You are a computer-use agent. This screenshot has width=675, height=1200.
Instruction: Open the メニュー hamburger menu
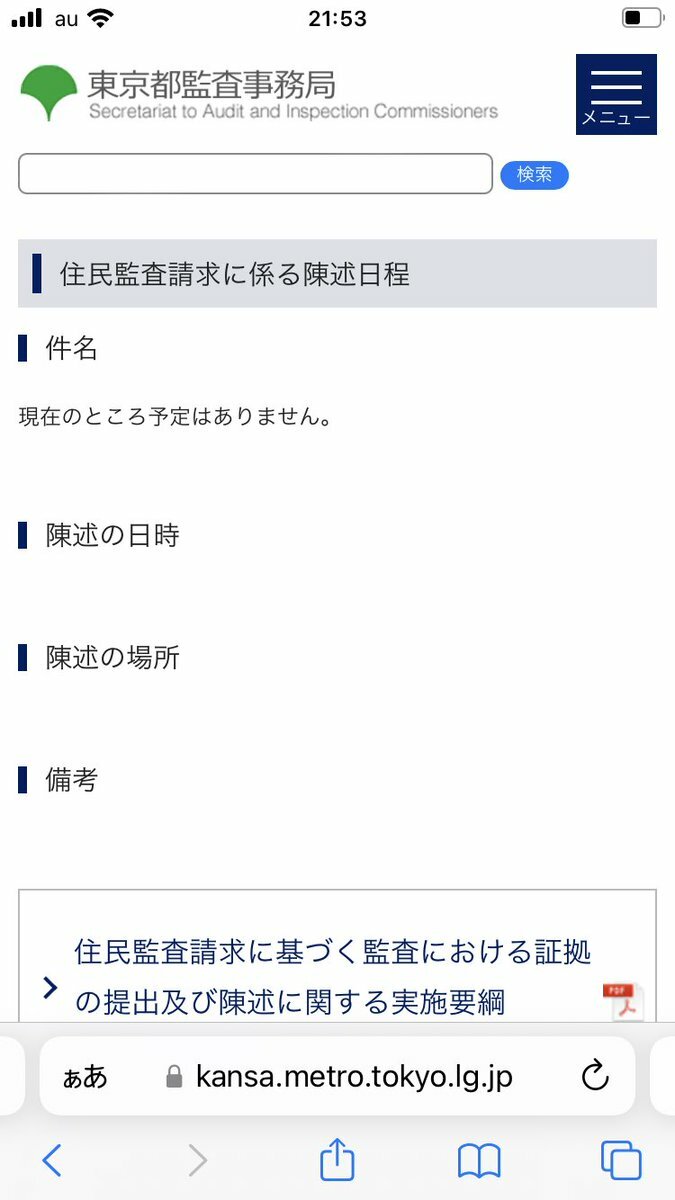point(616,94)
